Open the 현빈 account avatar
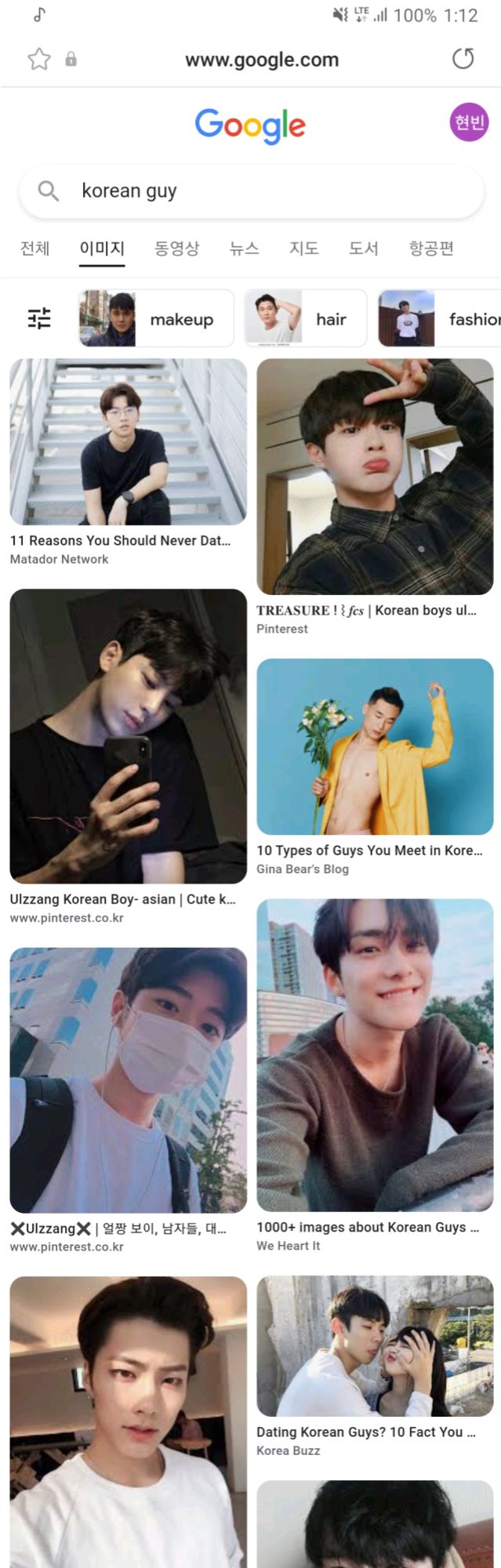 point(469,122)
